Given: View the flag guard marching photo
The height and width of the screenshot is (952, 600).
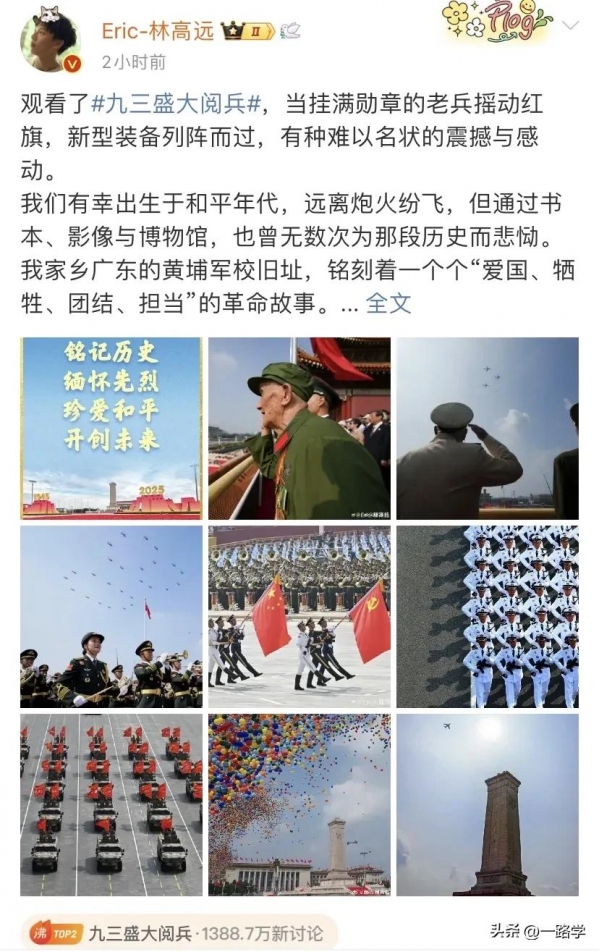Looking at the screenshot, I should pyautogui.click(x=300, y=616).
